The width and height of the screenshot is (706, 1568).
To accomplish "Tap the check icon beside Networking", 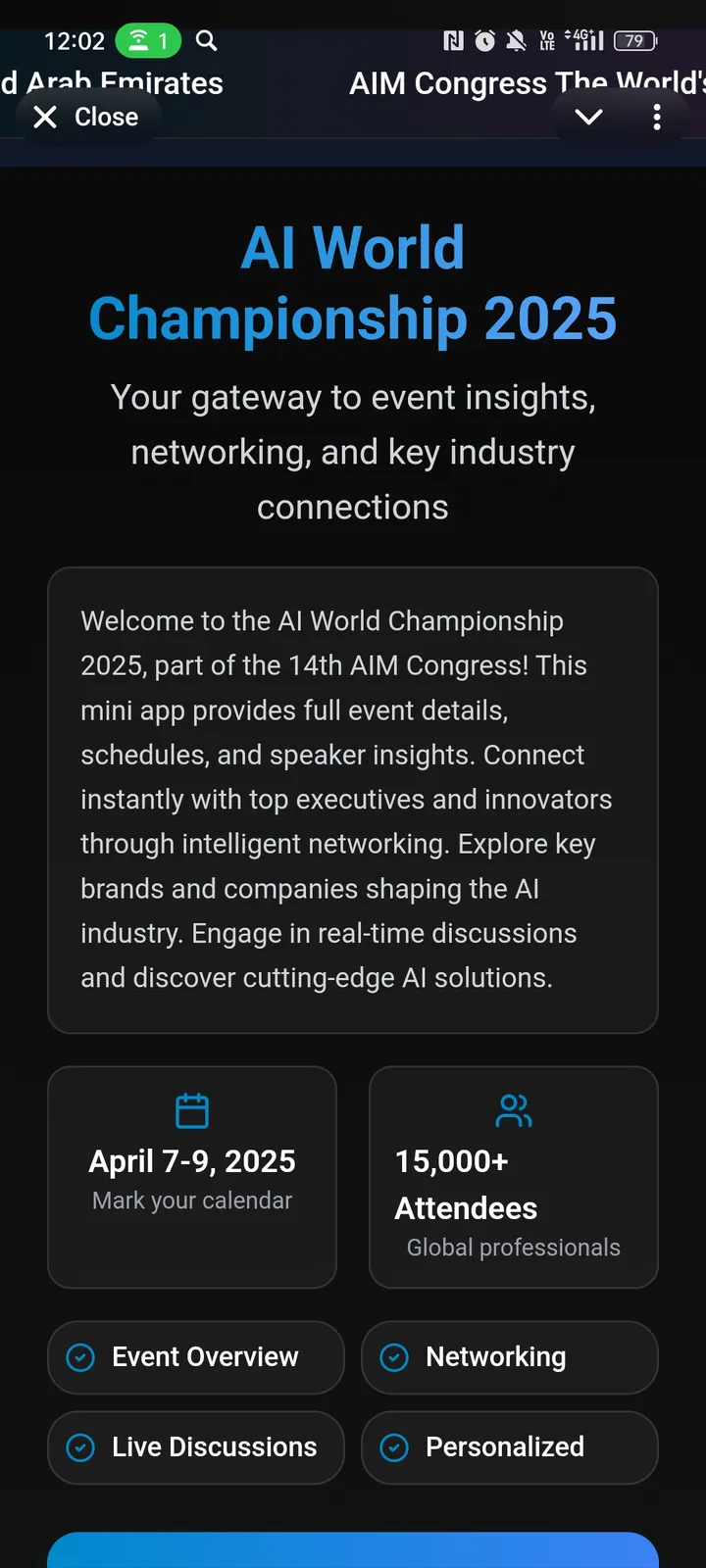I will (394, 1357).
